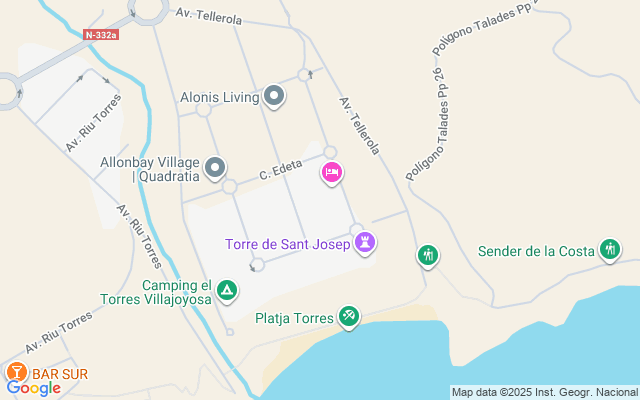Viewport: 640px width, 400px height.
Task: Open the Sender de la Costa marker
Action: [x=609, y=250]
